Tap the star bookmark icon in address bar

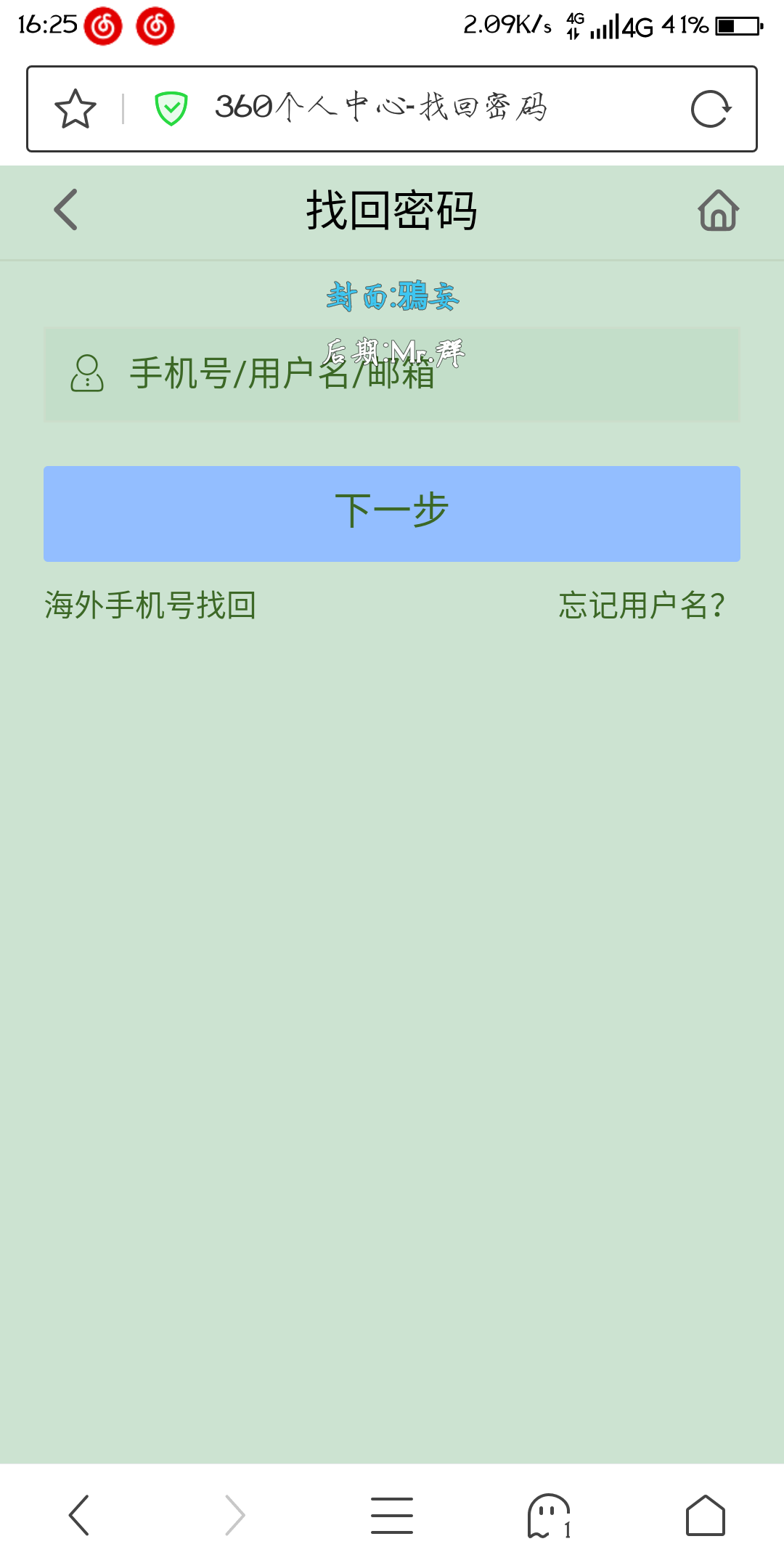(75, 107)
